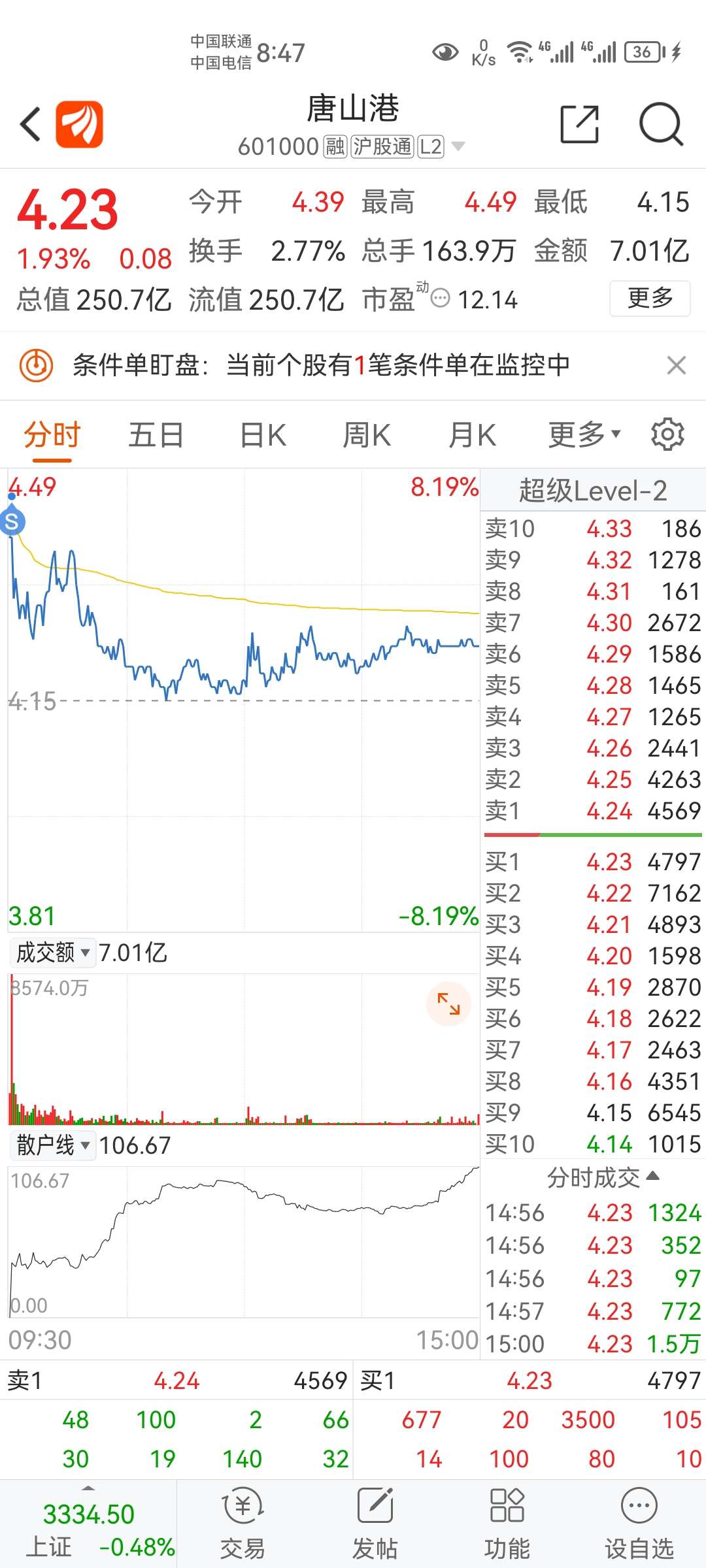Tap the condition order alarm icon

[x=36, y=365]
